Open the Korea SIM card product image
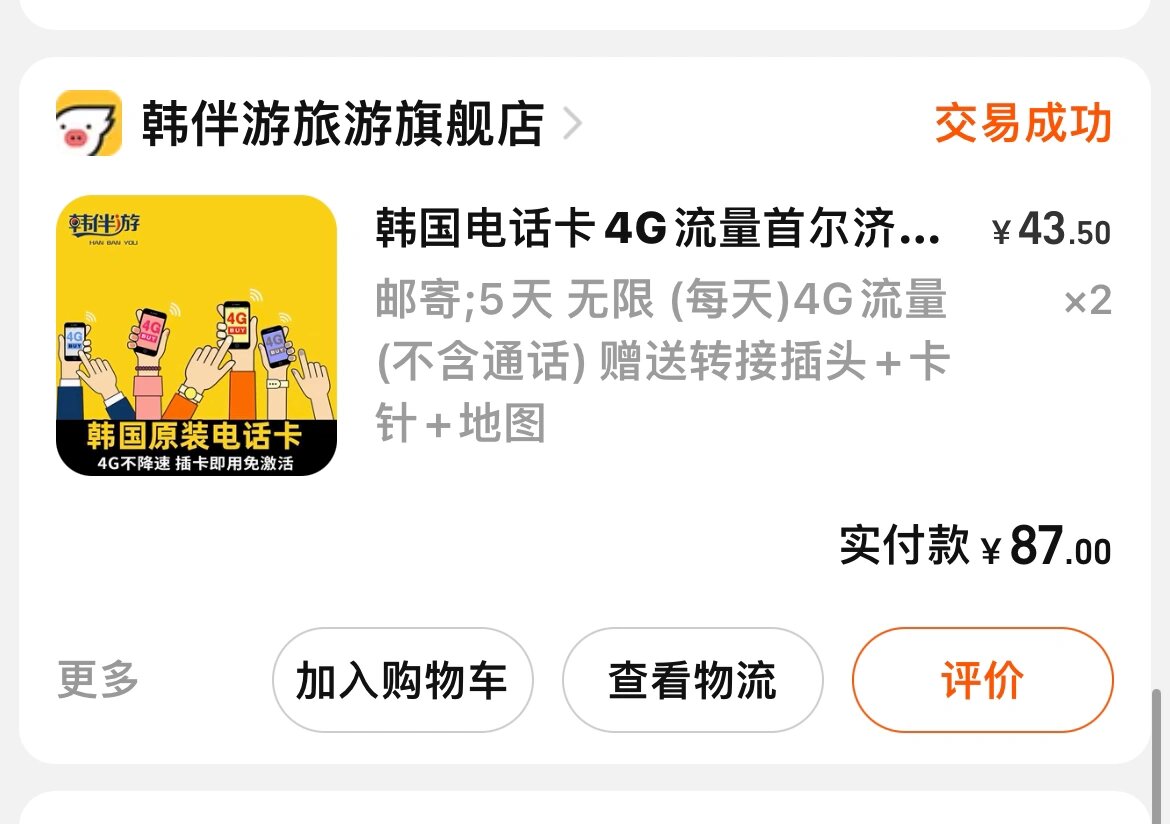Viewport: 1170px width, 824px height. pos(196,335)
